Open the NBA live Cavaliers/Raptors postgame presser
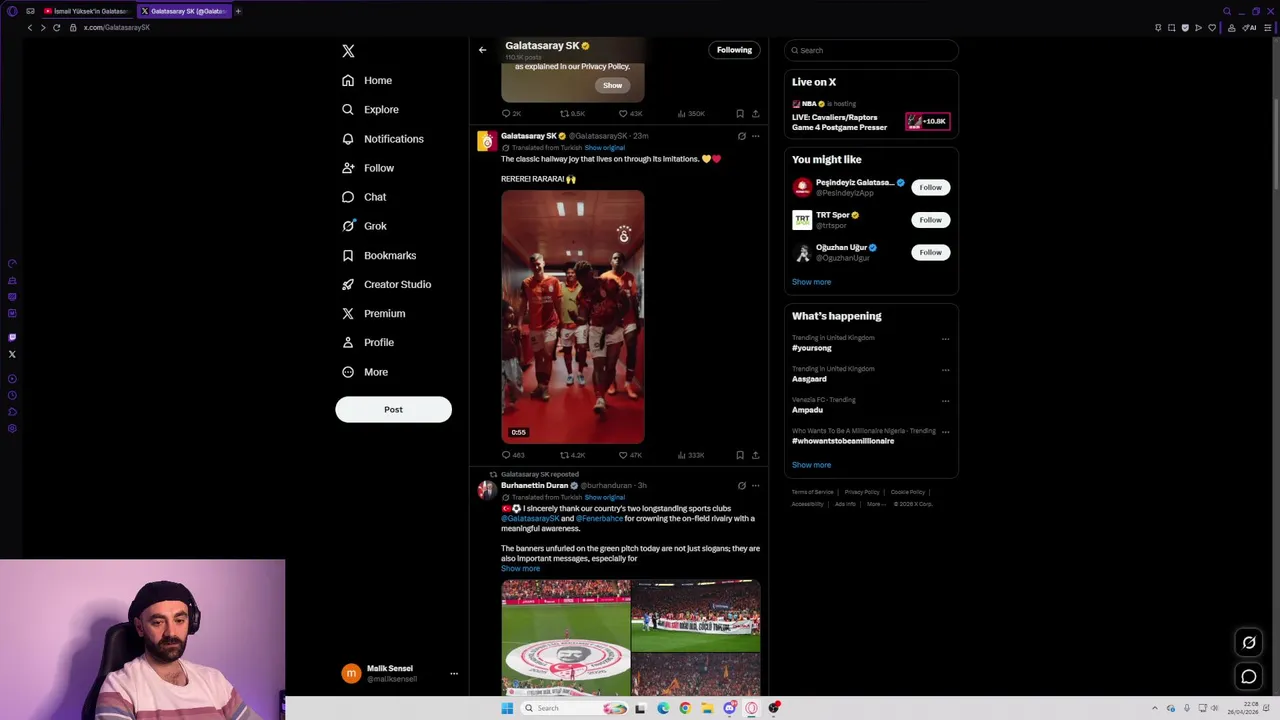Screen dimensions: 1280x720 point(840,122)
